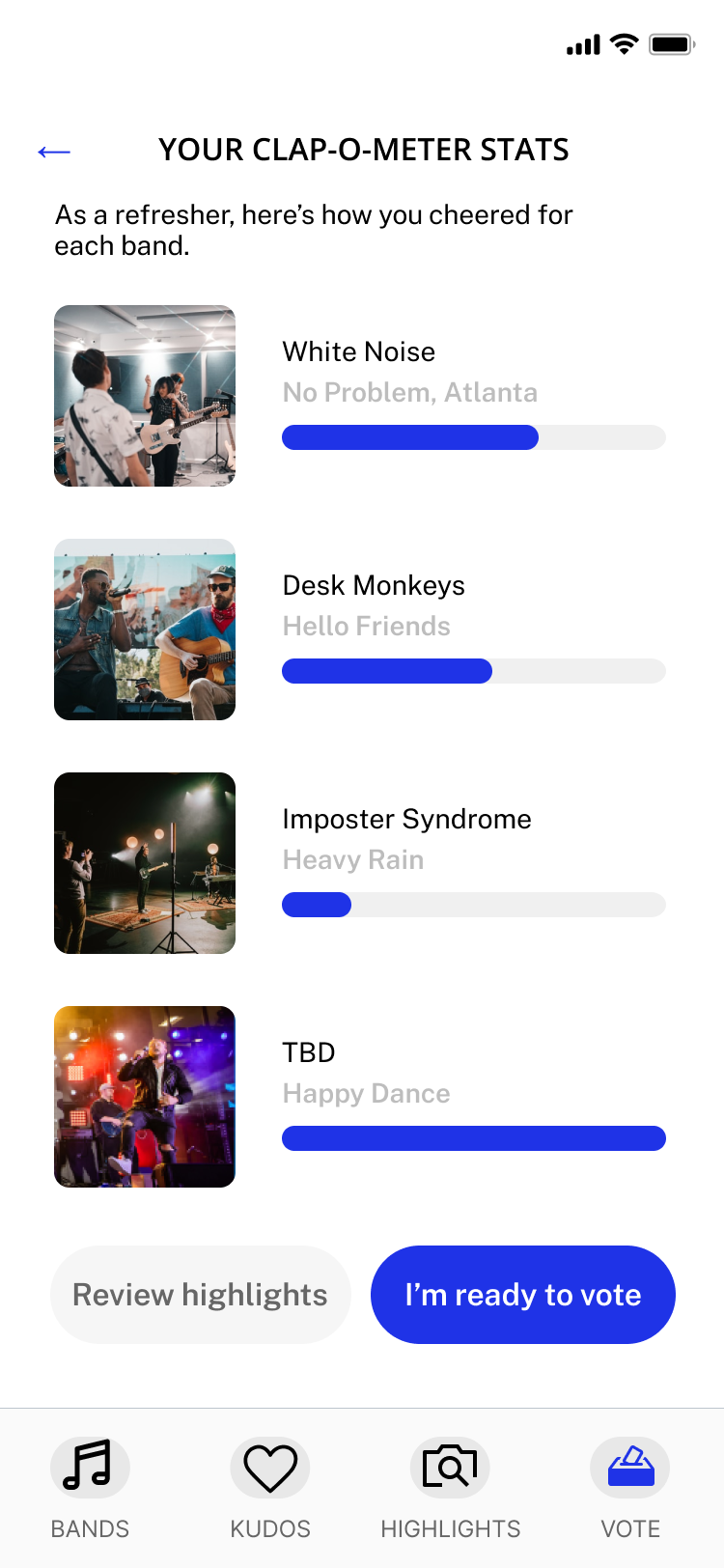
Task: Select I'm ready to vote
Action: pos(522,1295)
